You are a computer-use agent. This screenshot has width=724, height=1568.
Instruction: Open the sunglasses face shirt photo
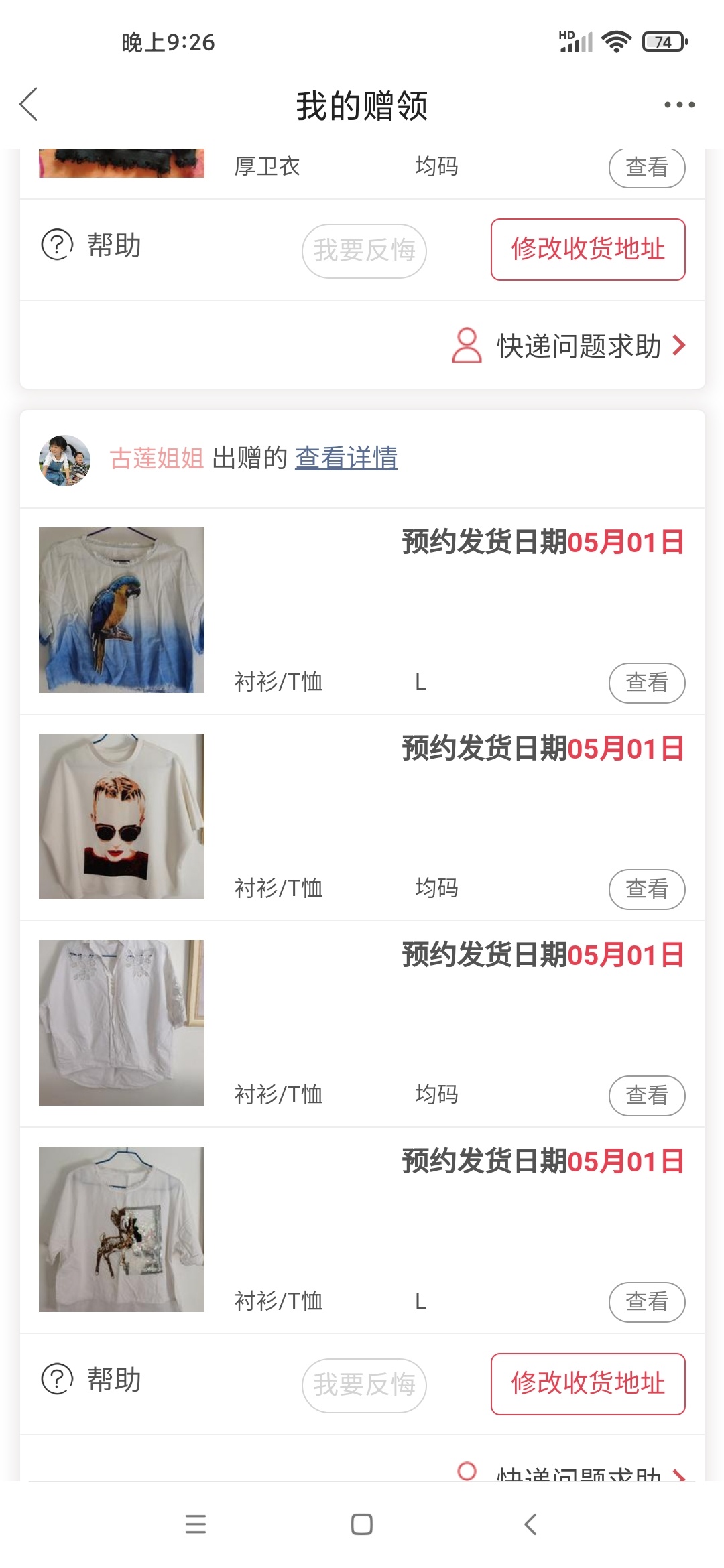121,816
